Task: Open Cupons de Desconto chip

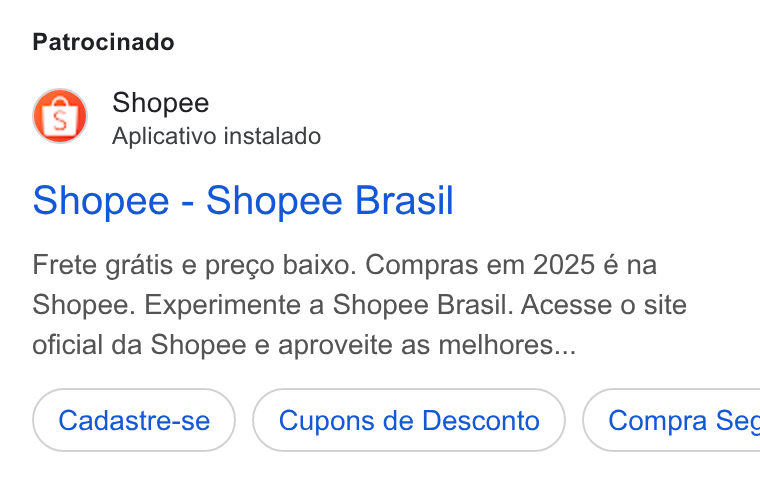Action: click(x=409, y=420)
